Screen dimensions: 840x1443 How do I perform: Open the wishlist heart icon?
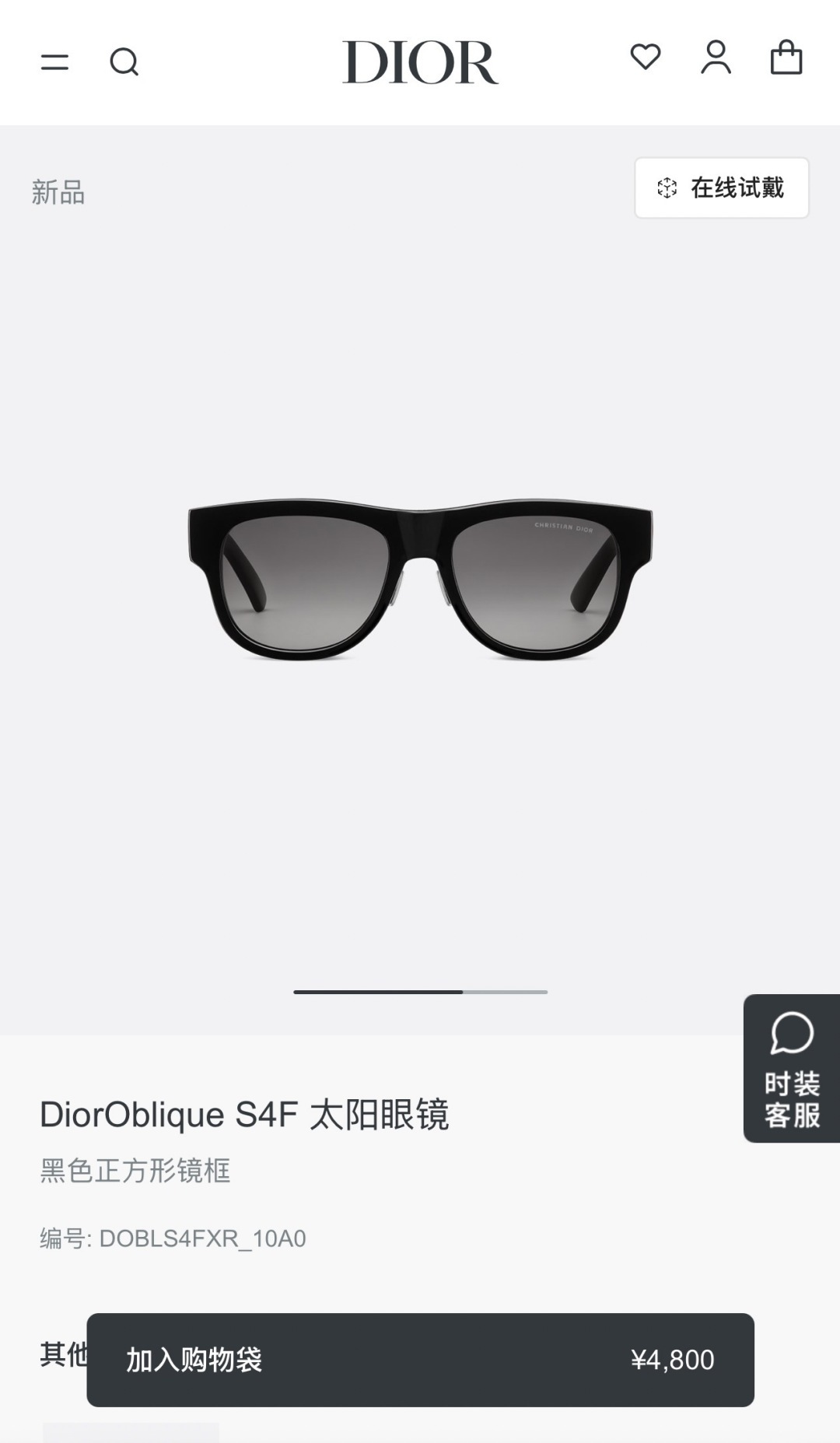tap(646, 58)
